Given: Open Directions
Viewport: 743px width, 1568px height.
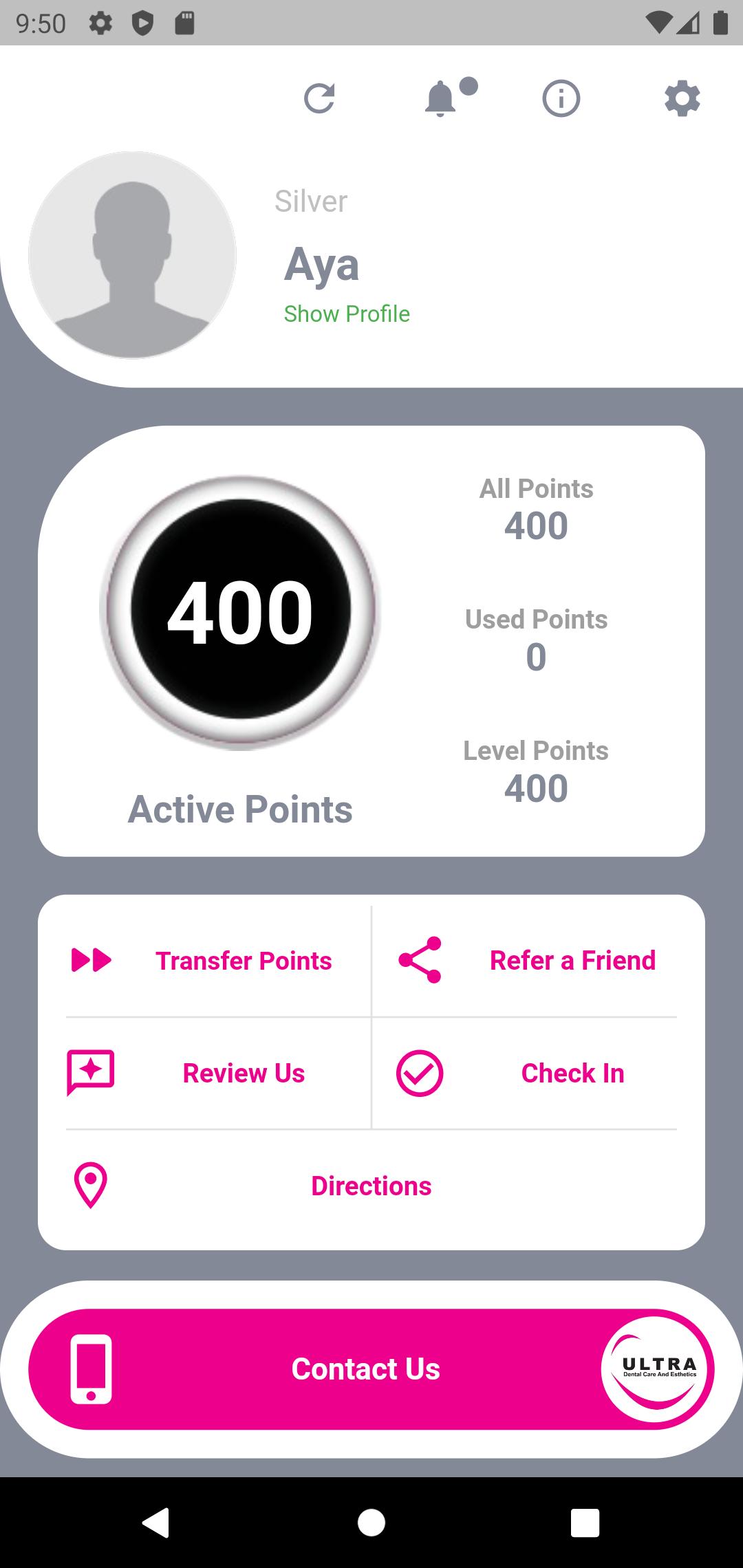Looking at the screenshot, I should tap(371, 1186).
